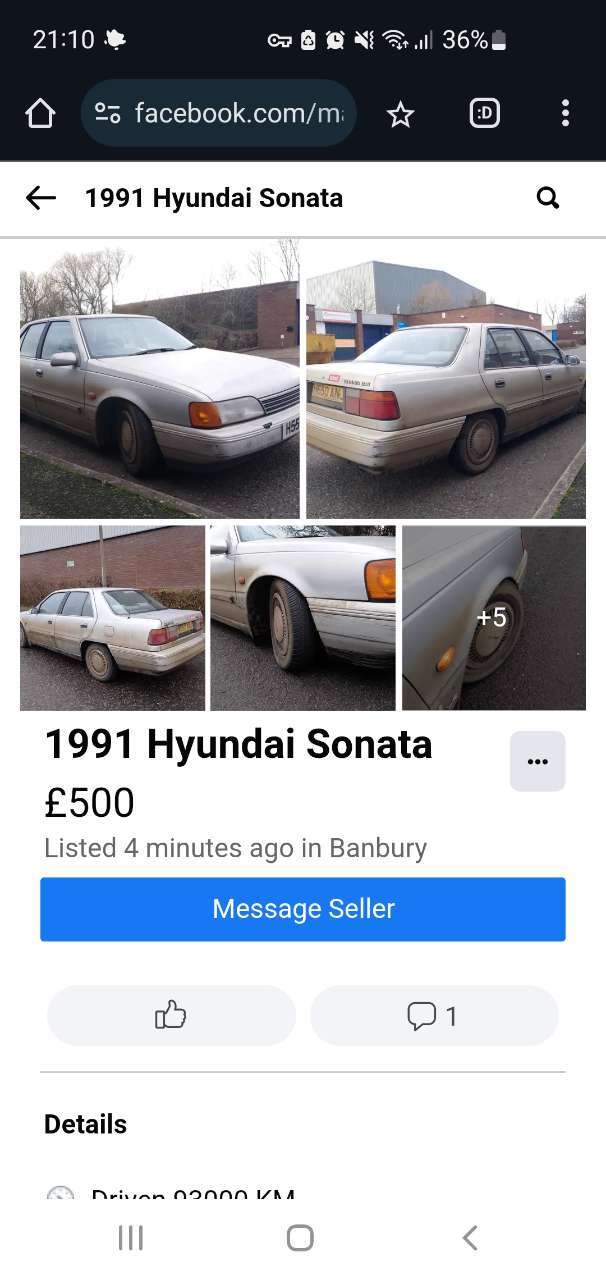Go back using the listing's arrow
The image size is (606, 1280).
click(41, 198)
